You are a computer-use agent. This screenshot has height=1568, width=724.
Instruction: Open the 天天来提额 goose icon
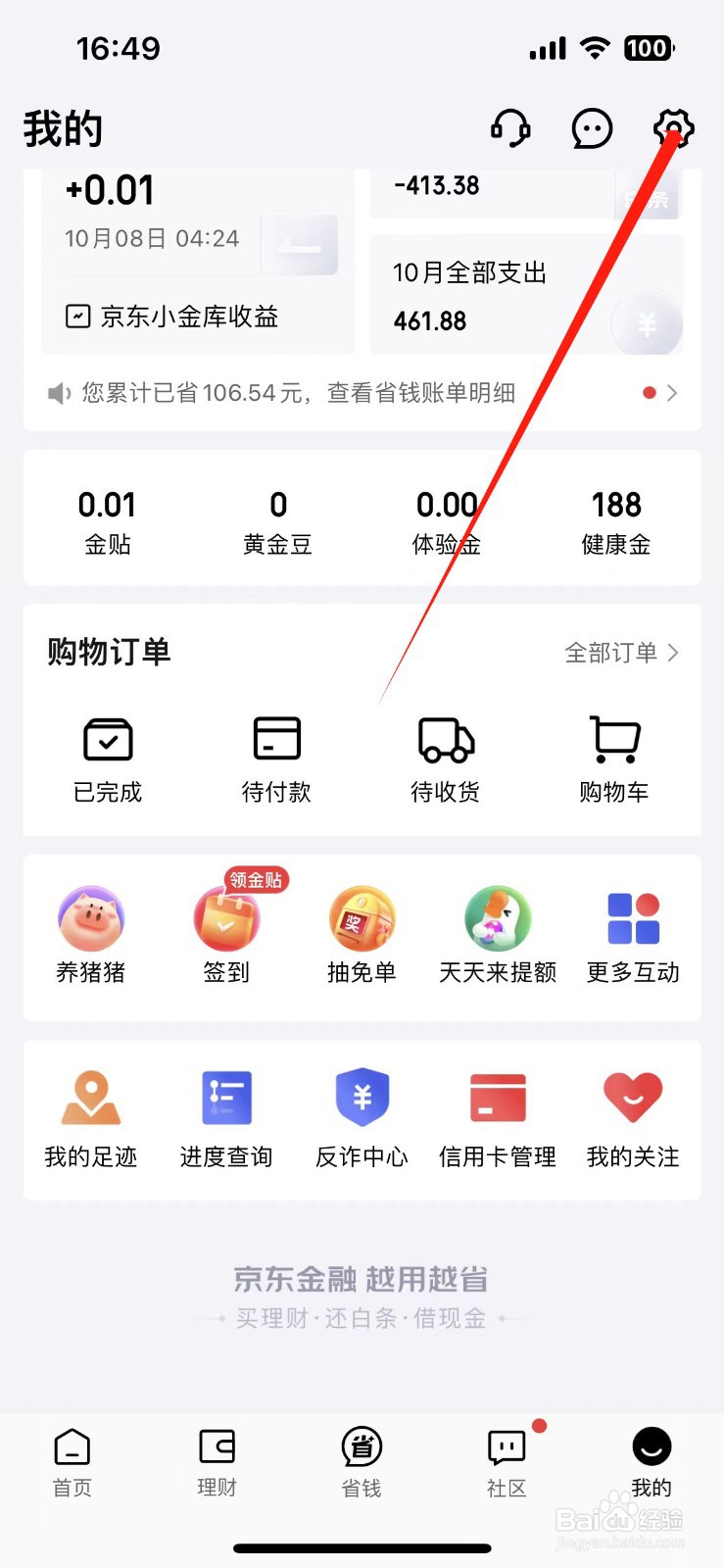pos(497,918)
